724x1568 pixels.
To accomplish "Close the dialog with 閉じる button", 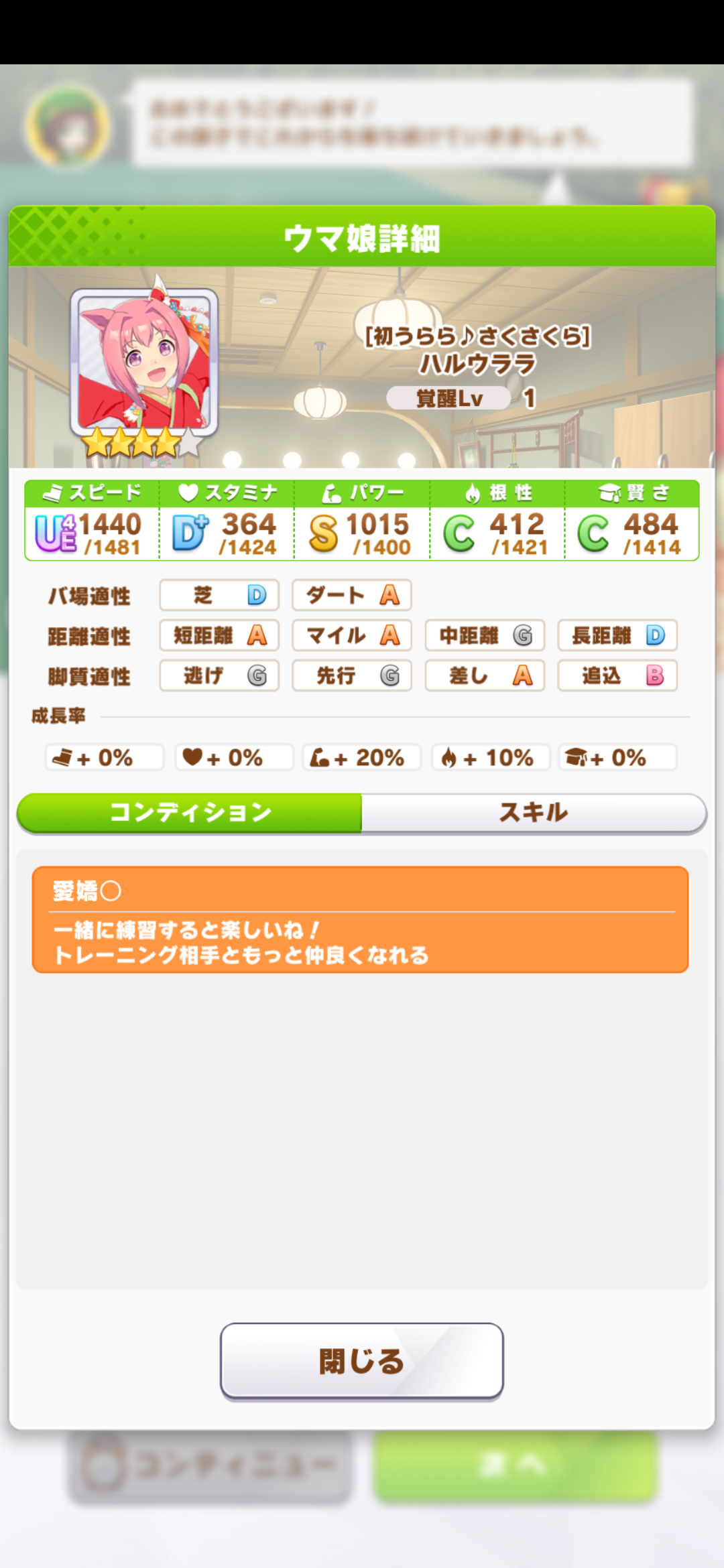I will point(361,1361).
